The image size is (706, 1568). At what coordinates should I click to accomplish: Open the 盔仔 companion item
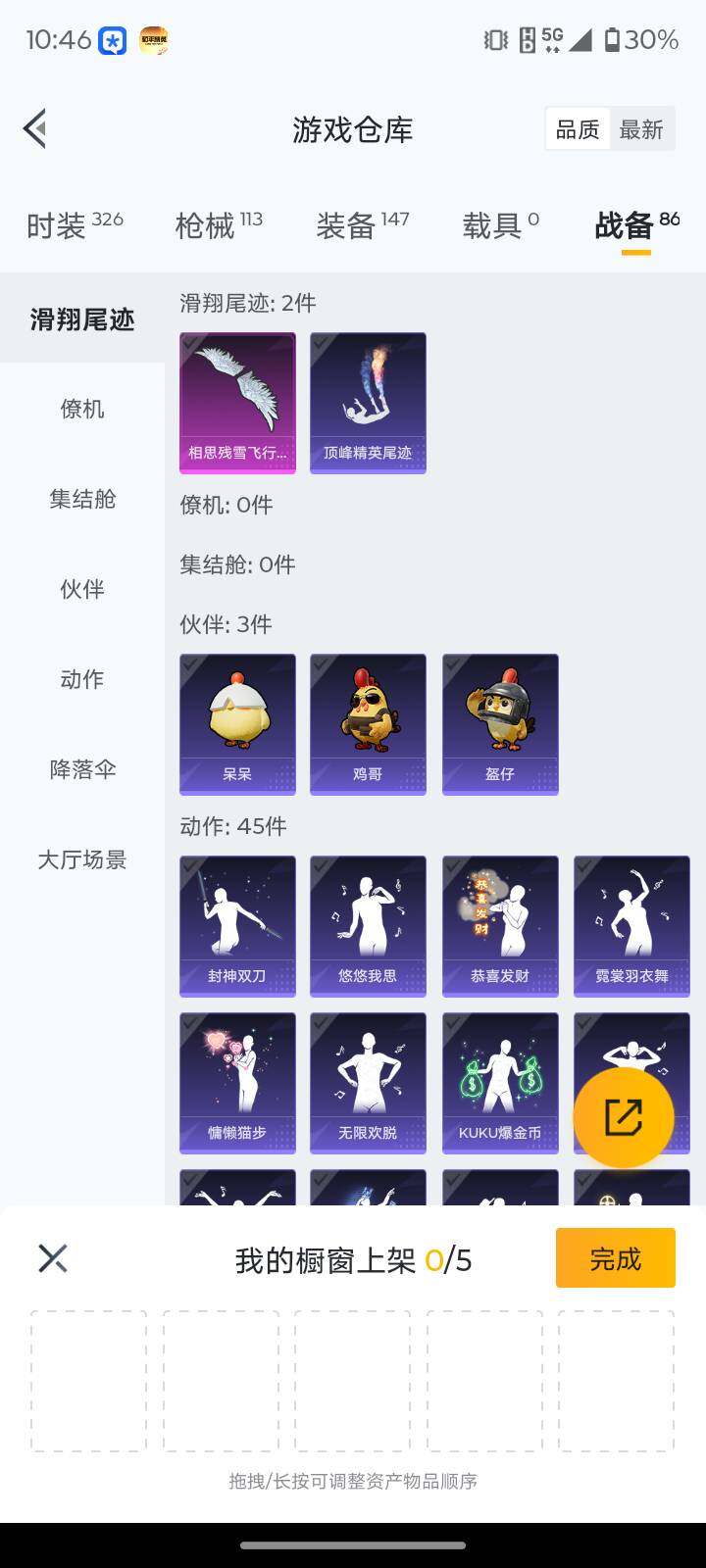click(499, 723)
